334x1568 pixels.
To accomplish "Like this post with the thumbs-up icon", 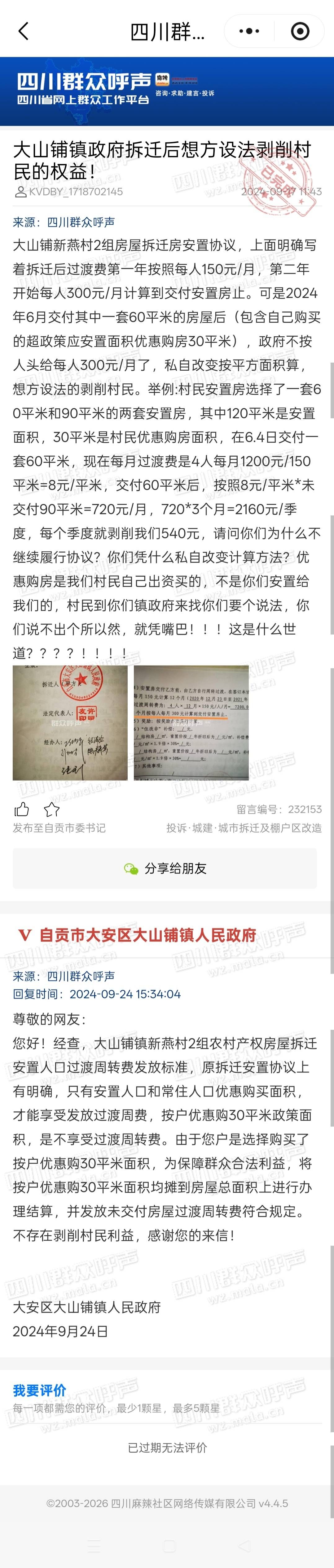I will [22, 809].
